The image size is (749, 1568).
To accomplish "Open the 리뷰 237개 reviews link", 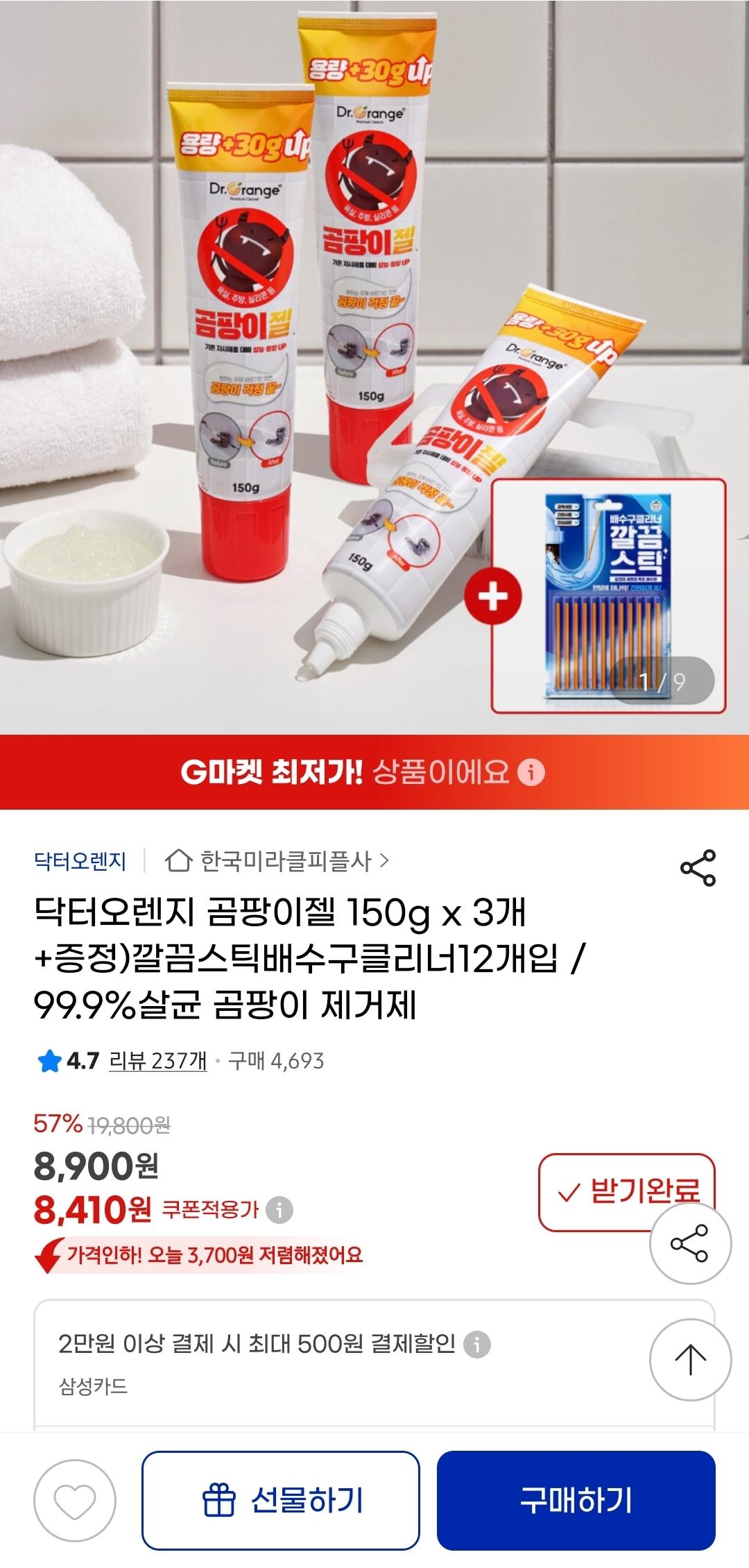I will click(x=158, y=1061).
